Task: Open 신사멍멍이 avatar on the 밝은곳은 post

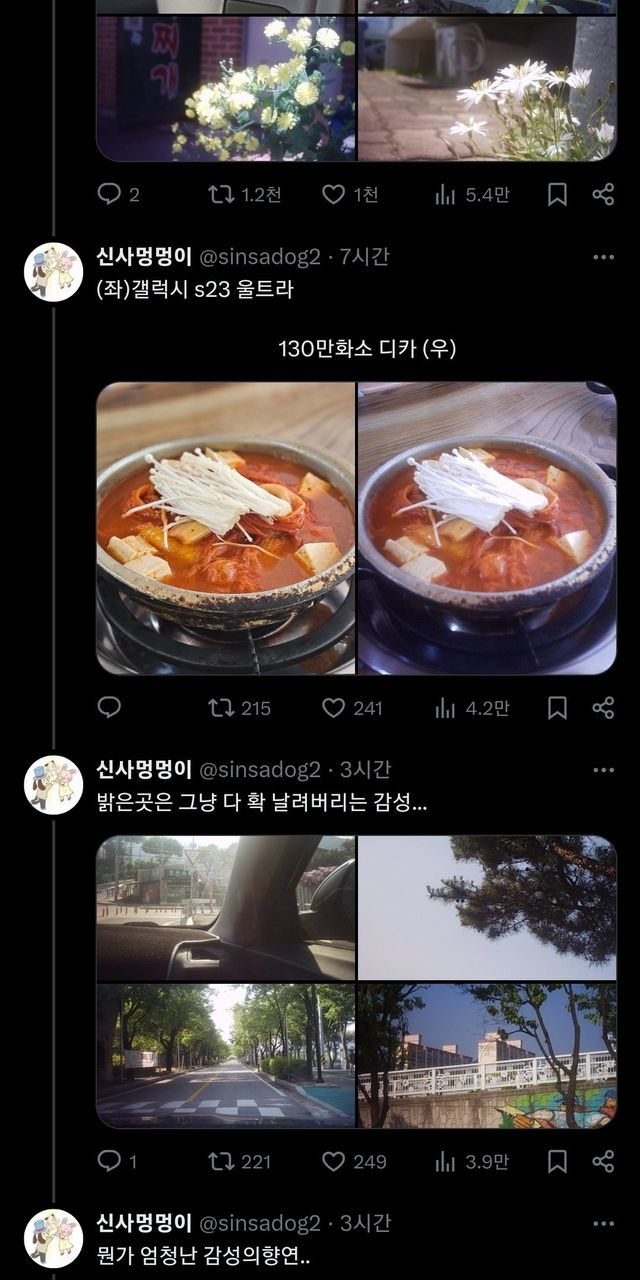Action: (x=53, y=785)
